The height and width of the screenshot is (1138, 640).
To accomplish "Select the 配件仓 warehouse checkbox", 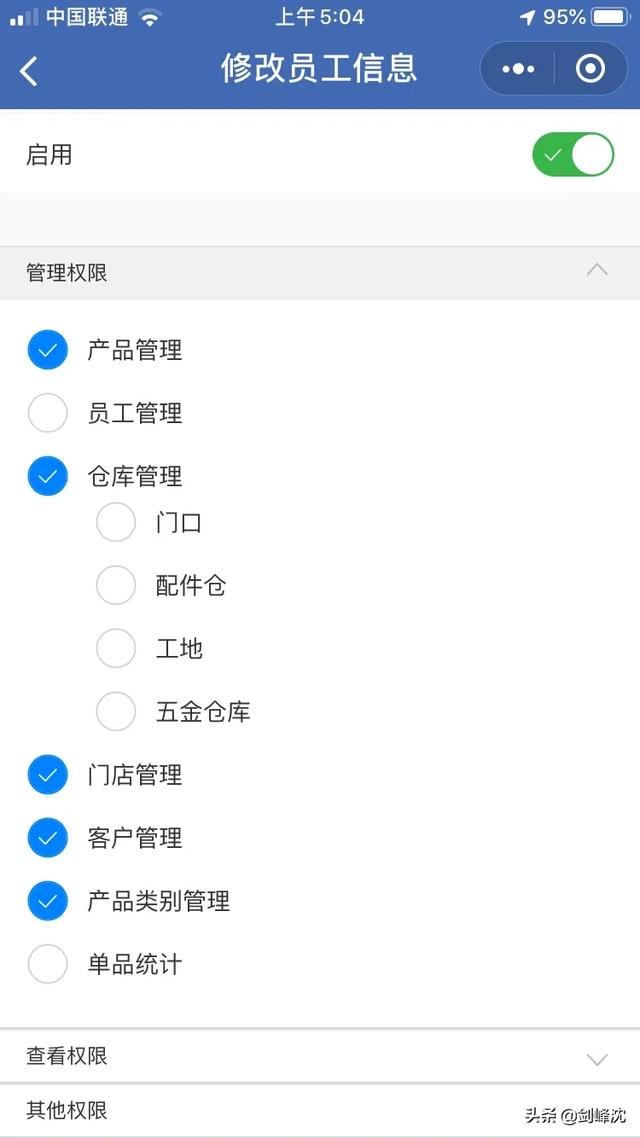I will pyautogui.click(x=116, y=585).
